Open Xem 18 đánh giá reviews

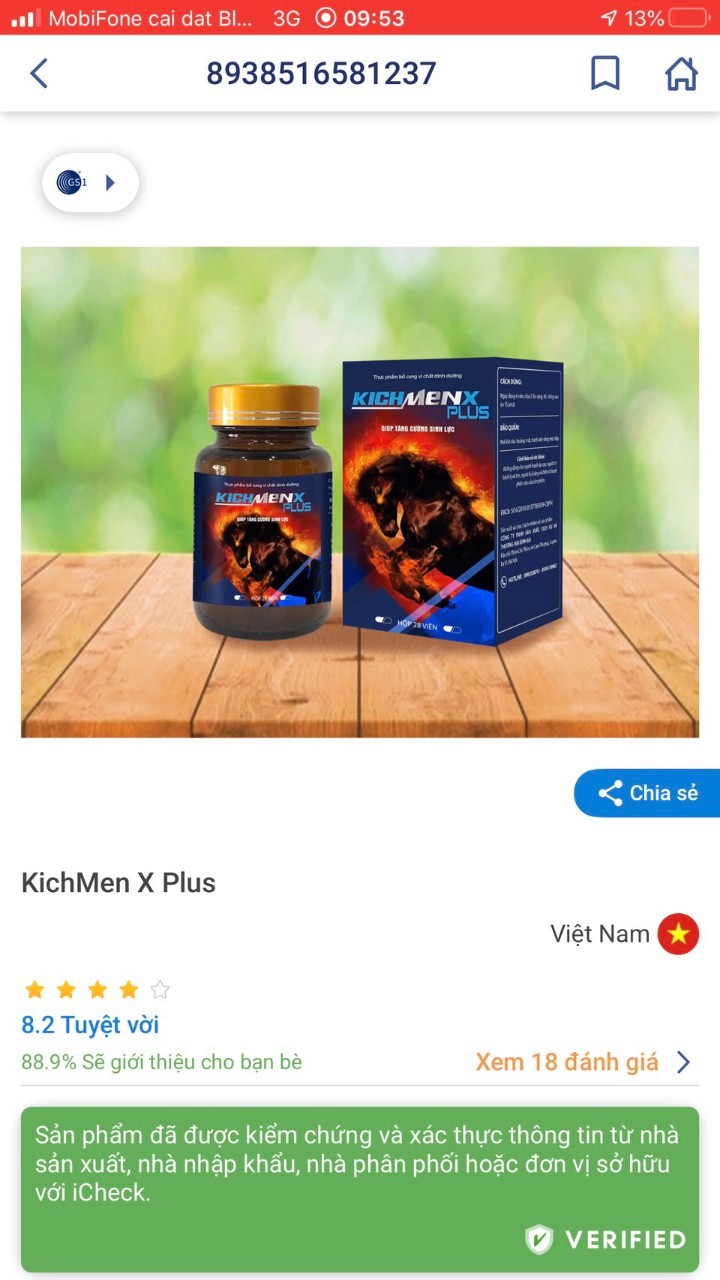[x=582, y=1062]
